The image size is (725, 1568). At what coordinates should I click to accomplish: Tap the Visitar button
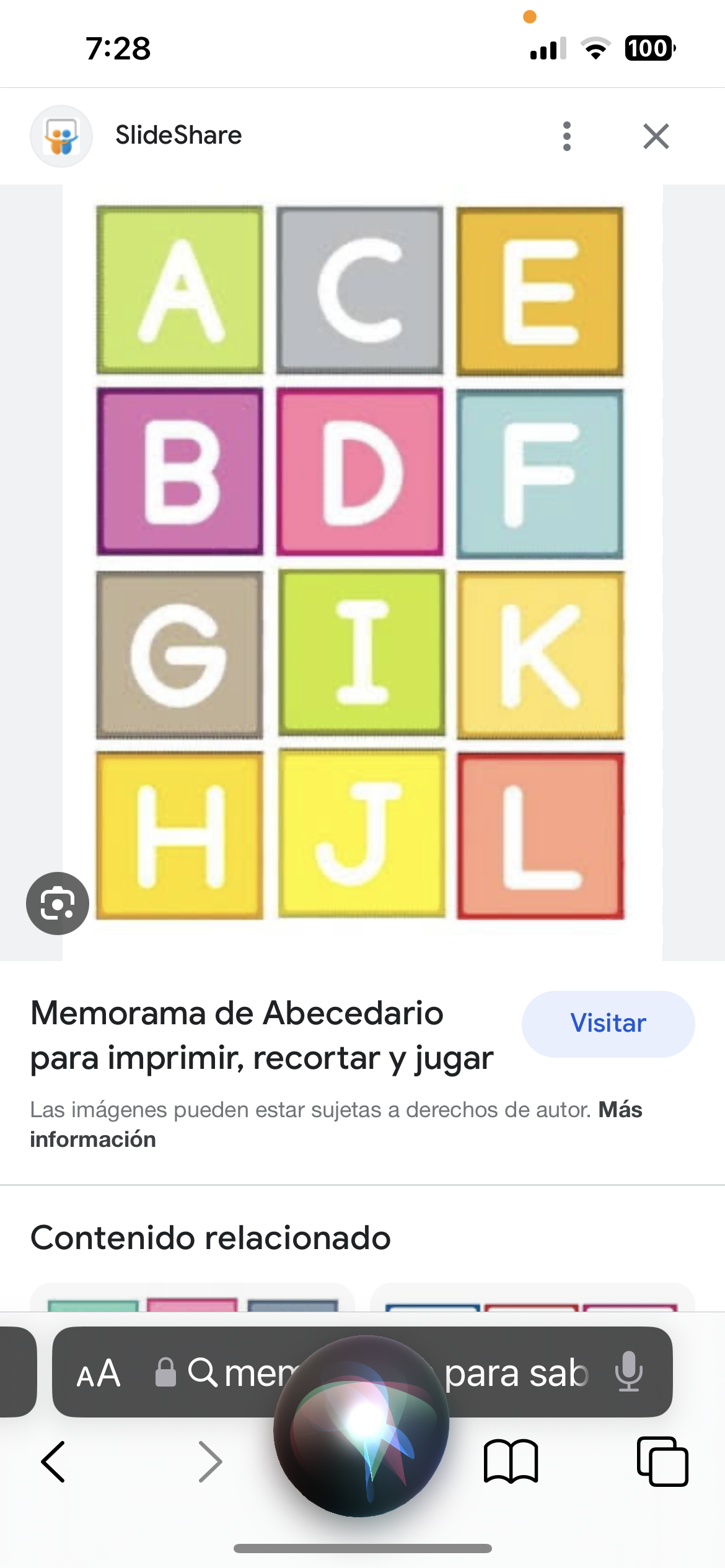(x=607, y=1024)
